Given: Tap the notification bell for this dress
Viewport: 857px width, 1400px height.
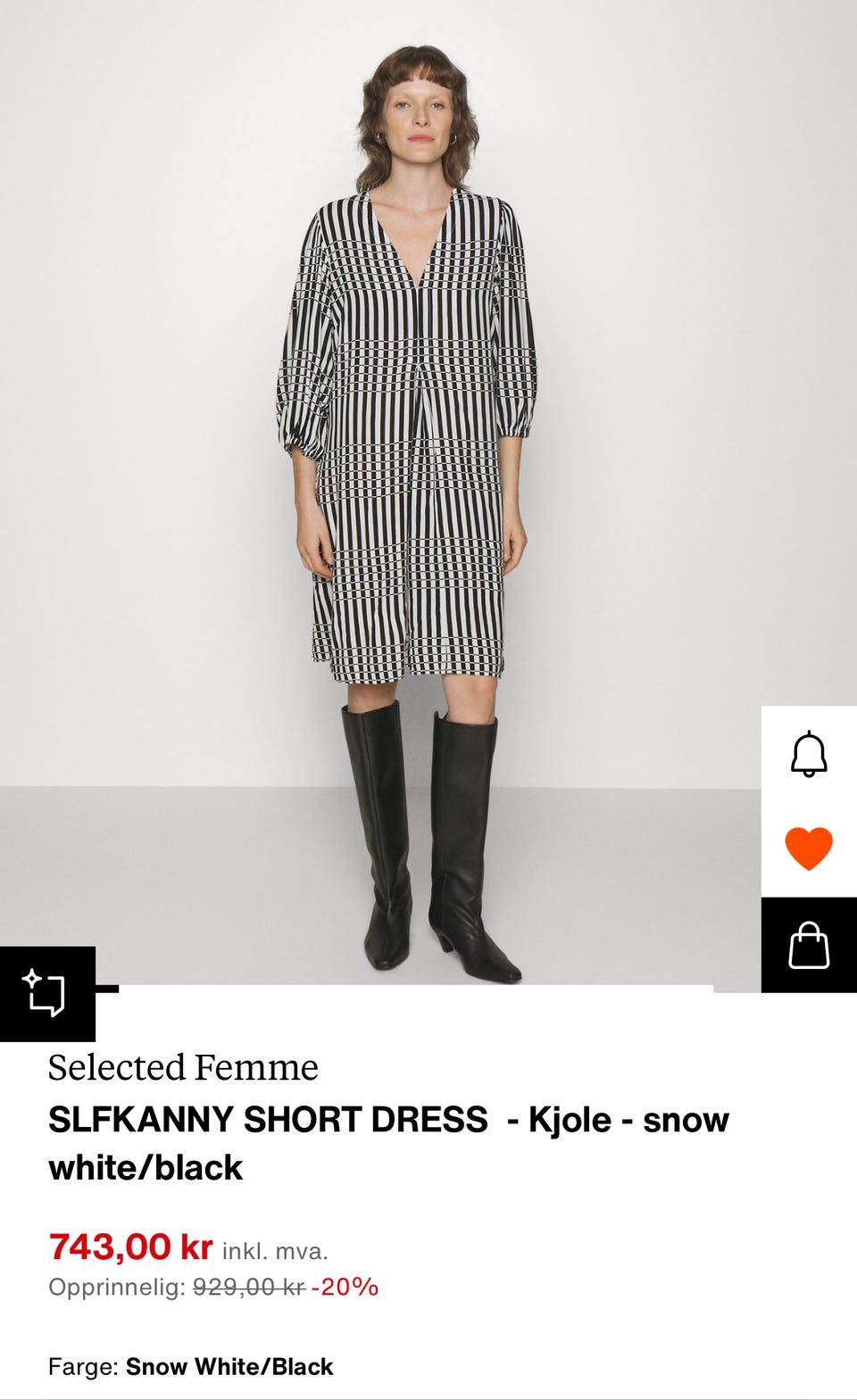Looking at the screenshot, I should tap(809, 754).
